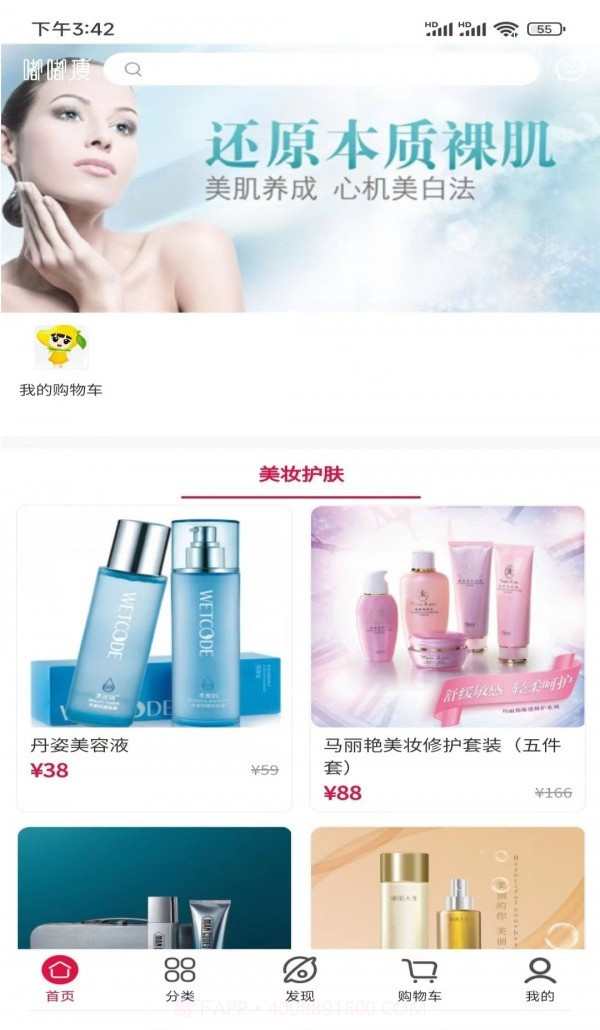View 马丽艳美妆修护套装 product

(447, 655)
